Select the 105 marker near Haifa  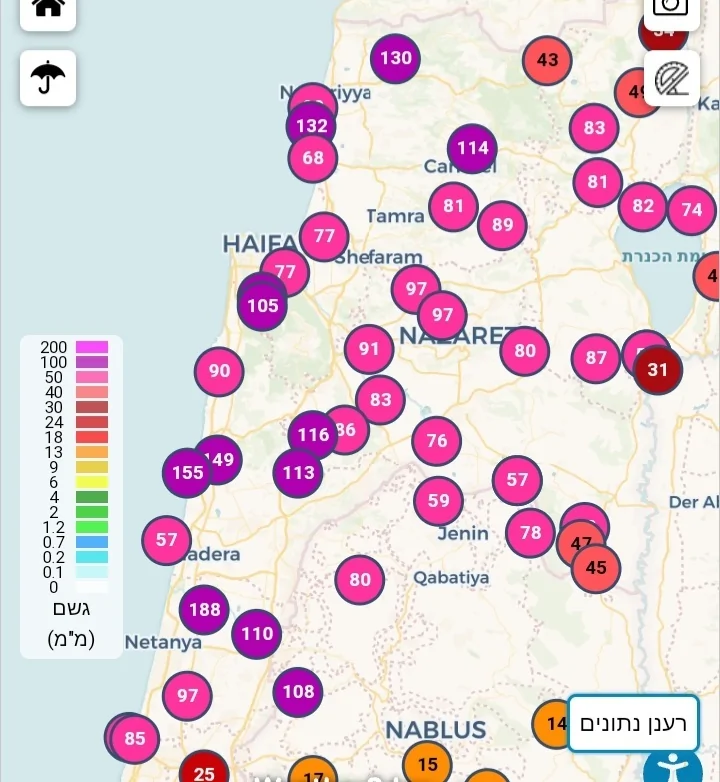point(262,305)
